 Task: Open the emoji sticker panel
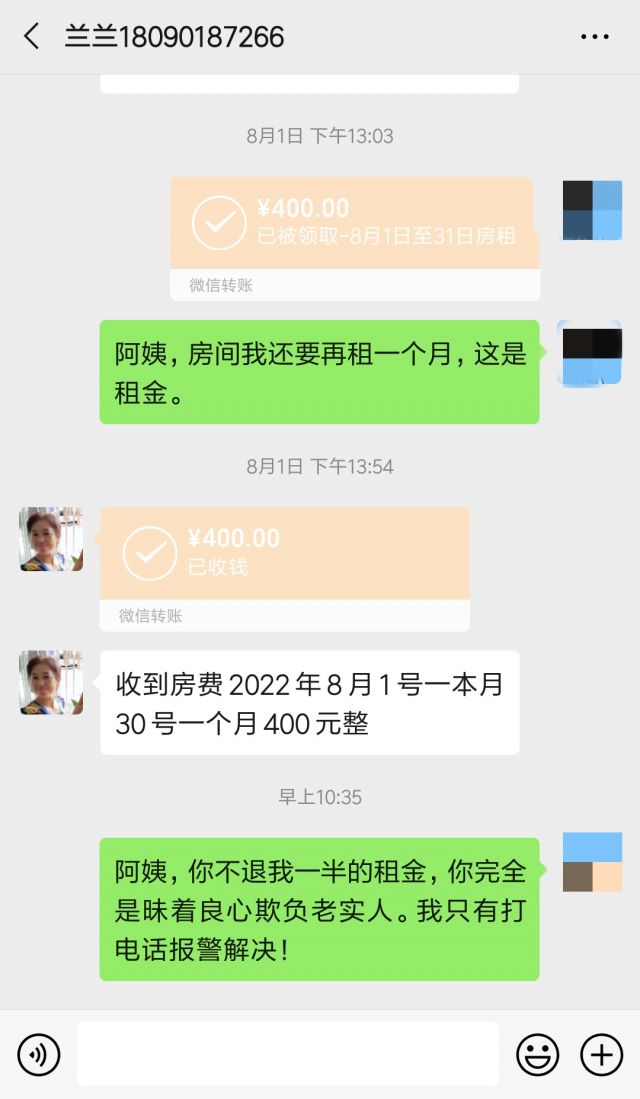(537, 1054)
